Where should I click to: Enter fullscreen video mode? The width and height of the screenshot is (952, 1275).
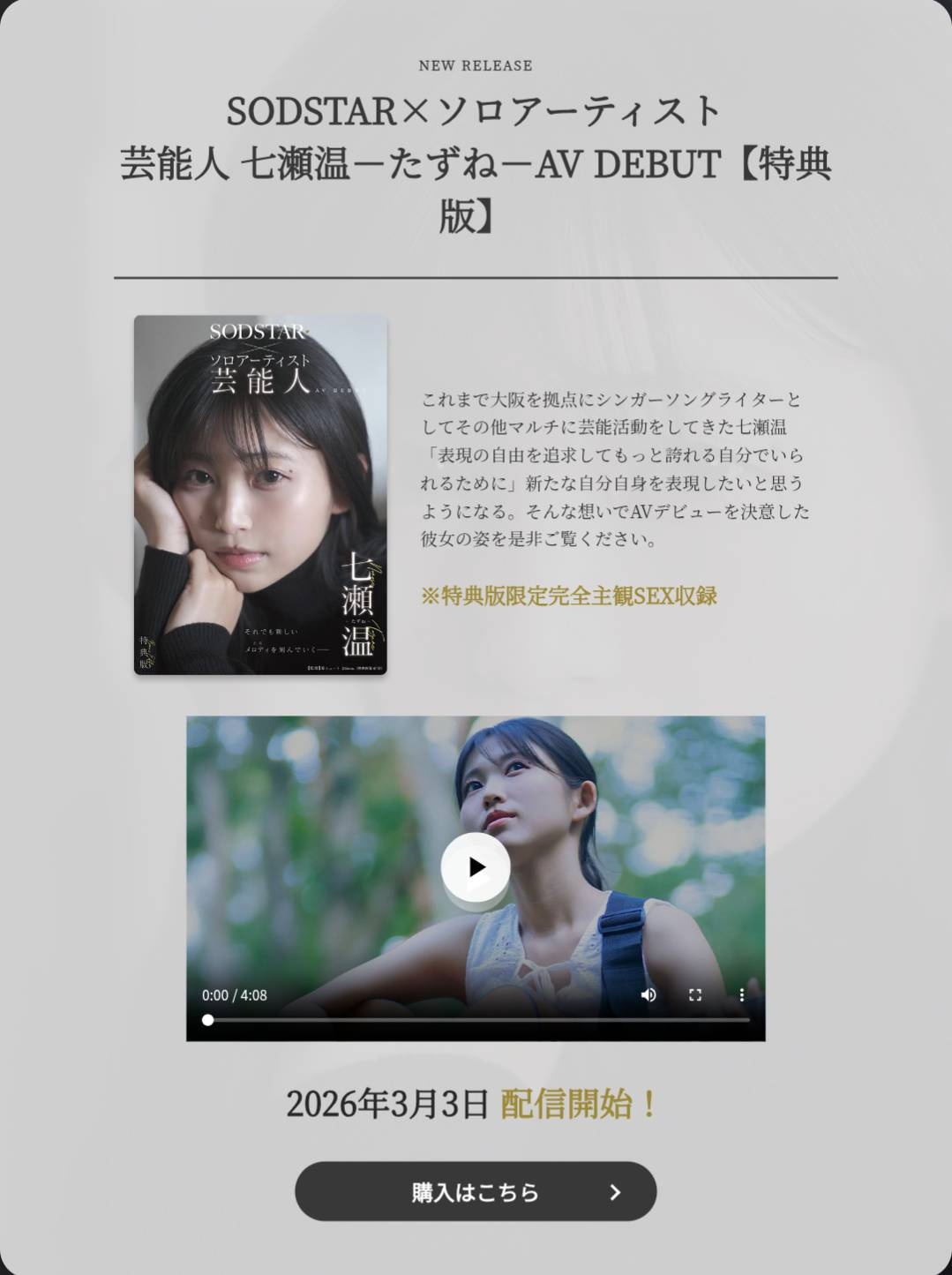(695, 994)
